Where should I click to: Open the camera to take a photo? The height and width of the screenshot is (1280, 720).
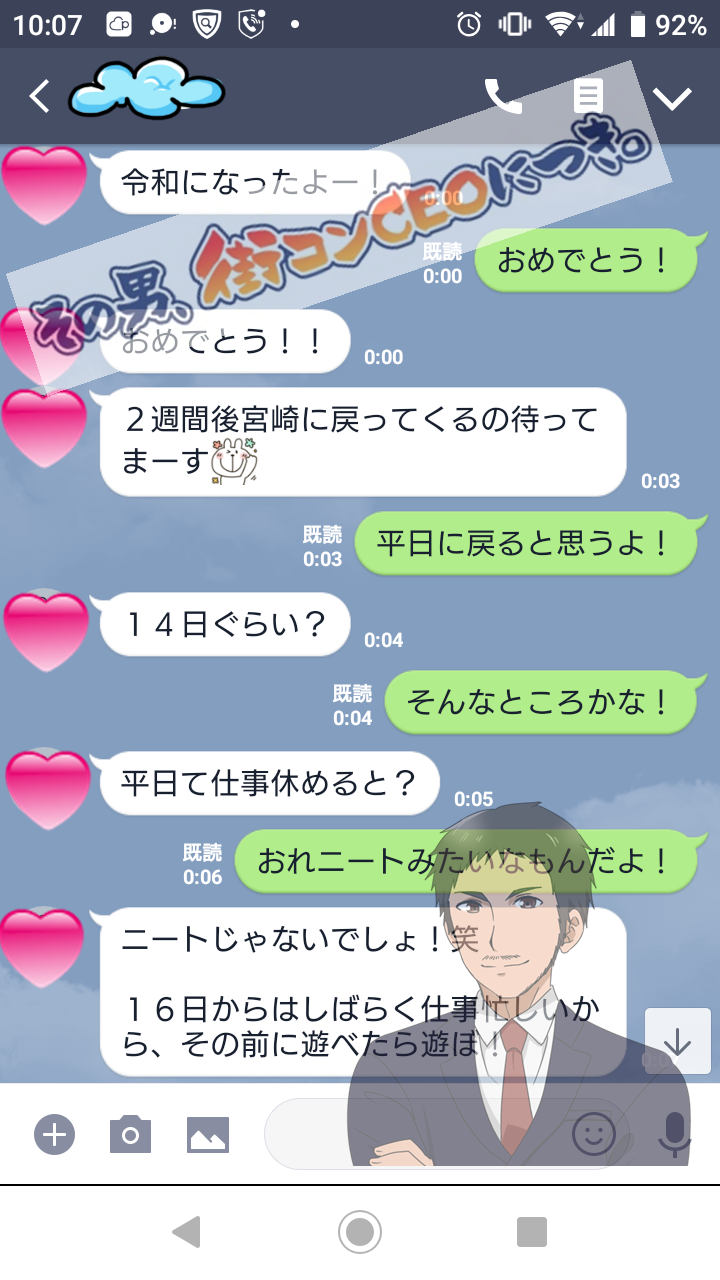[x=130, y=1134]
